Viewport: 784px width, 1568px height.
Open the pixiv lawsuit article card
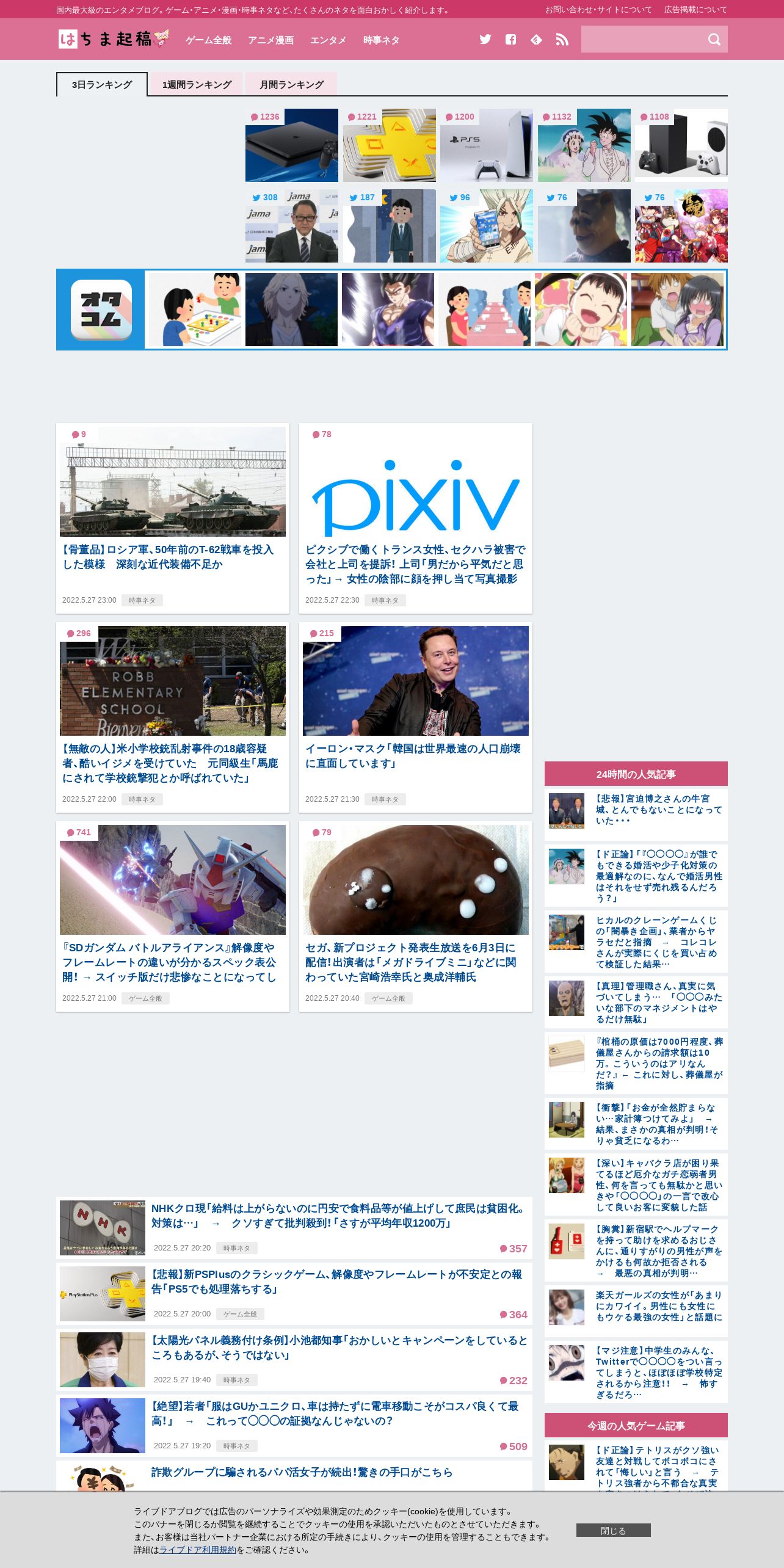[416, 518]
